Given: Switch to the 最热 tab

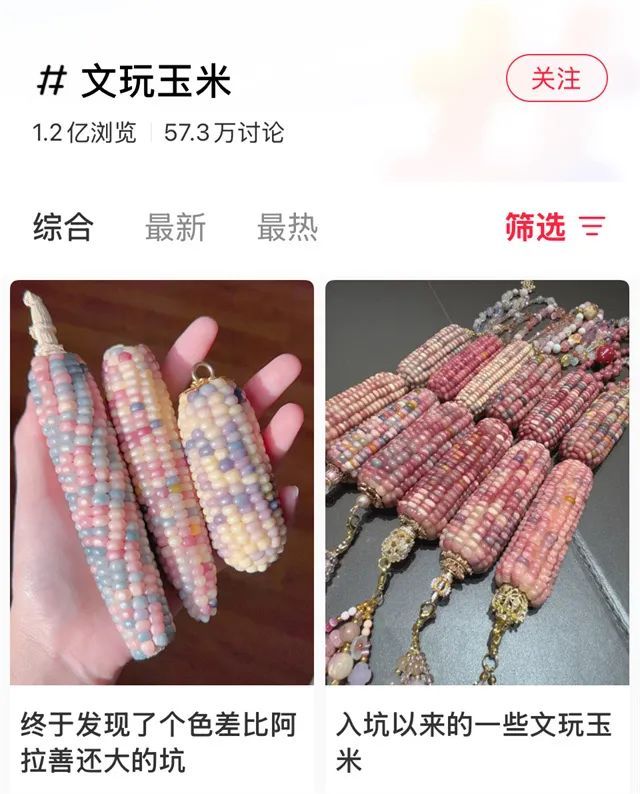Looking at the screenshot, I should tap(287, 226).
